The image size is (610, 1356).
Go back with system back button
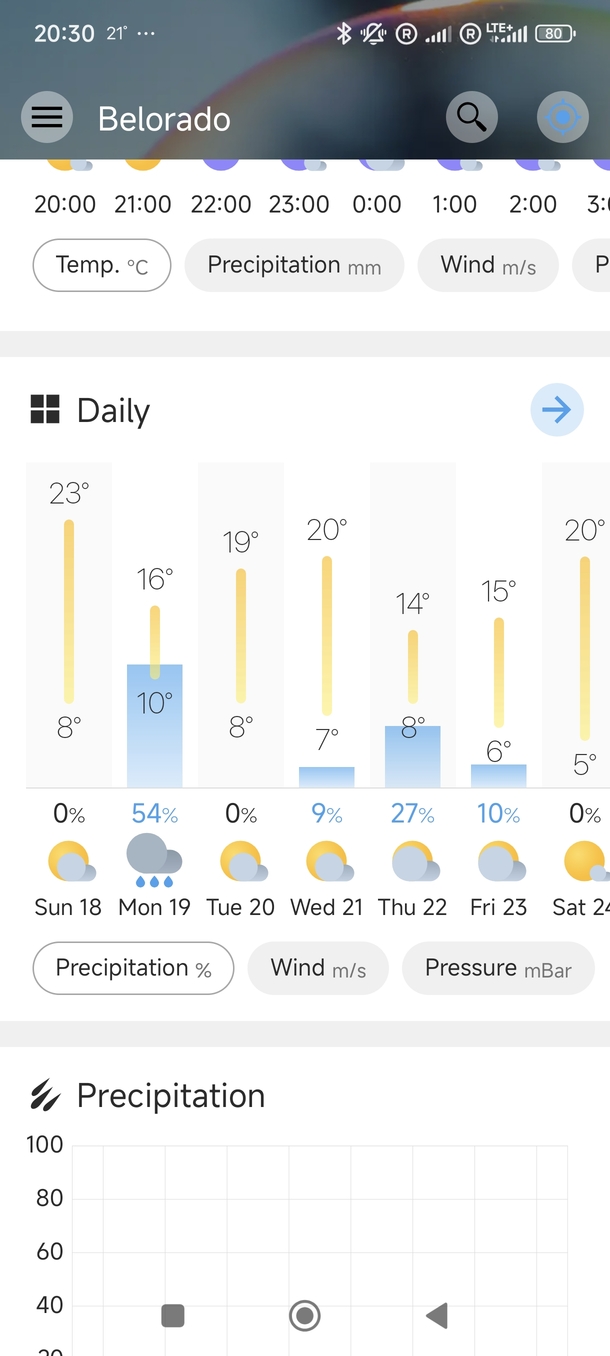click(437, 1315)
